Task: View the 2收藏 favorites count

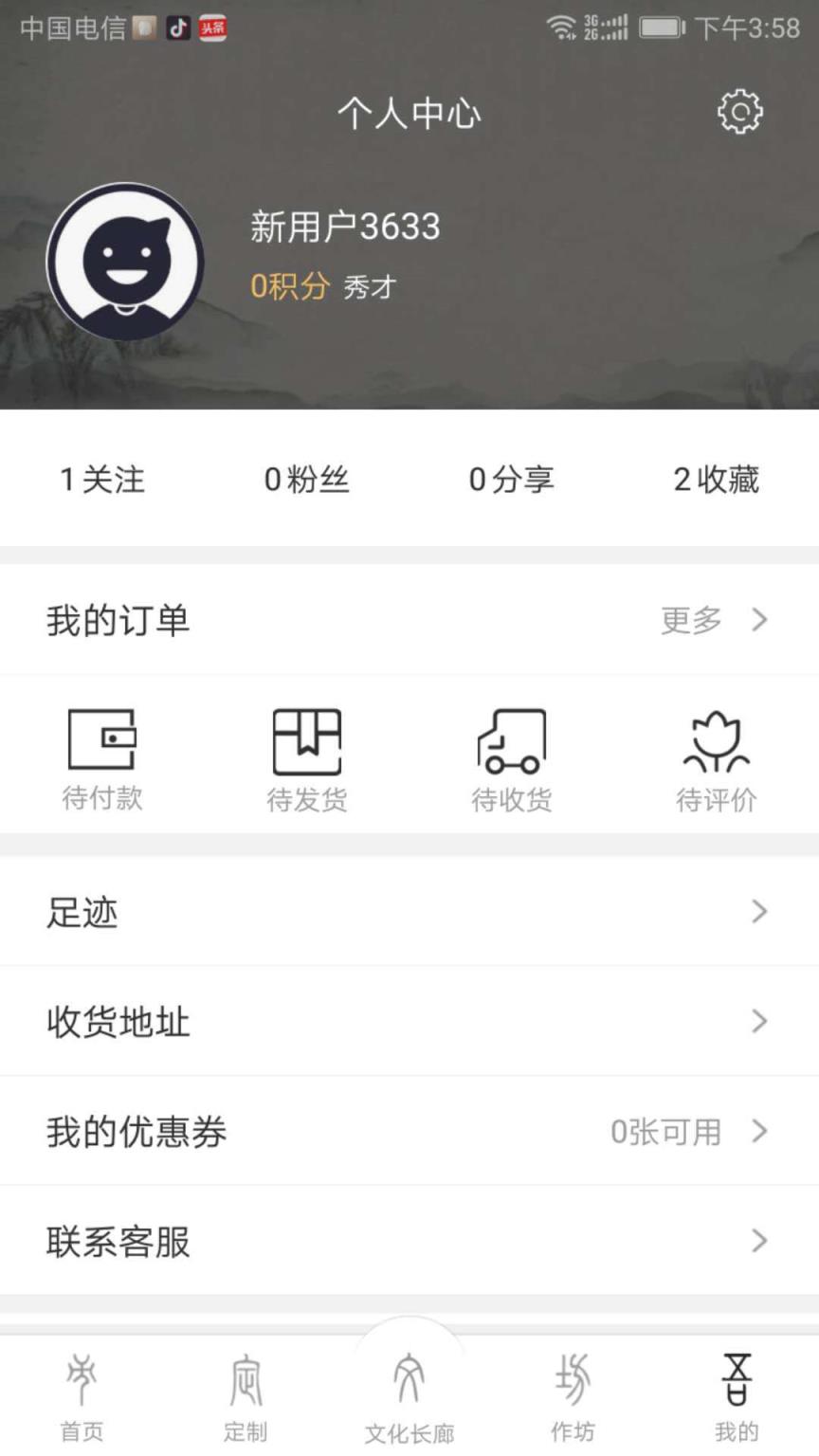Action: point(717,480)
